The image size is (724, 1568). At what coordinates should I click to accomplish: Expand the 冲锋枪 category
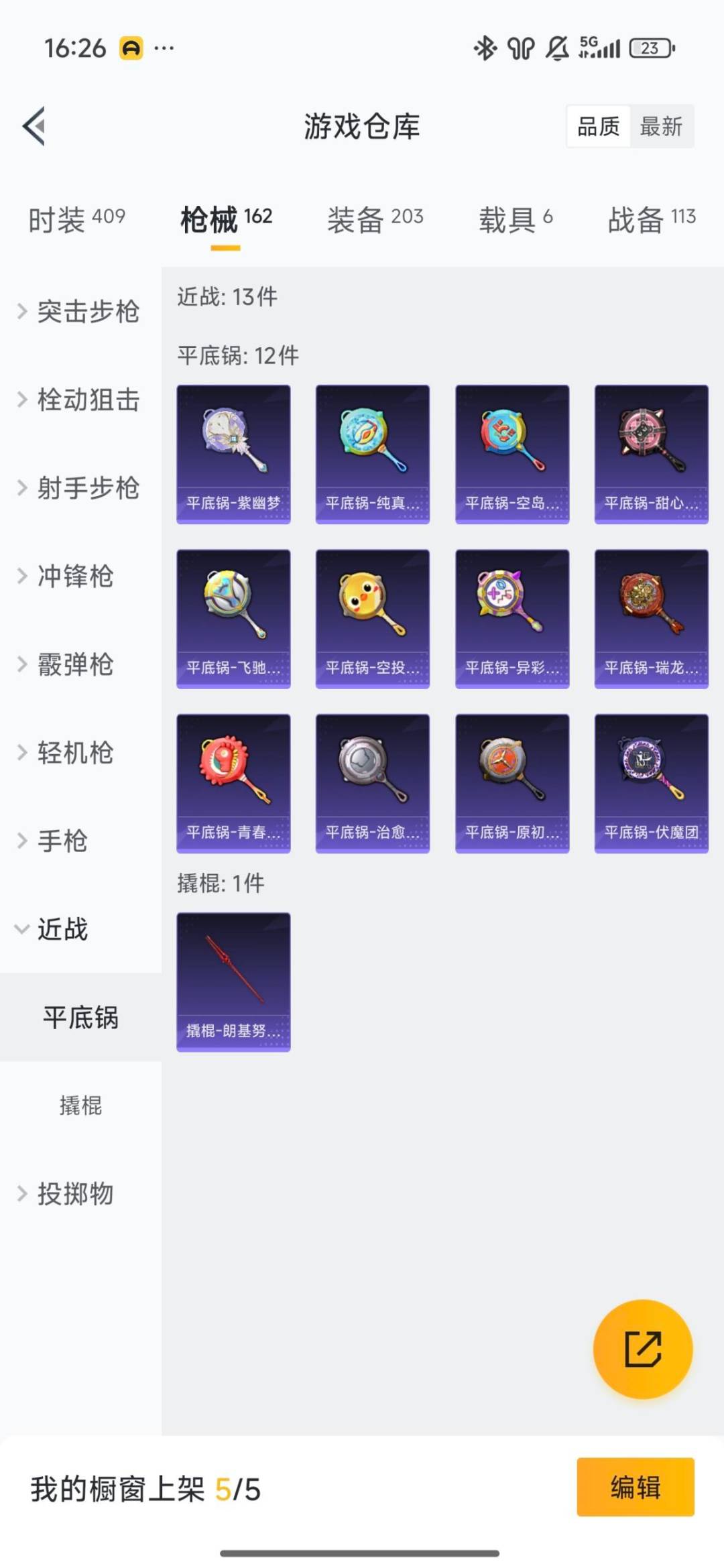pos(74,576)
